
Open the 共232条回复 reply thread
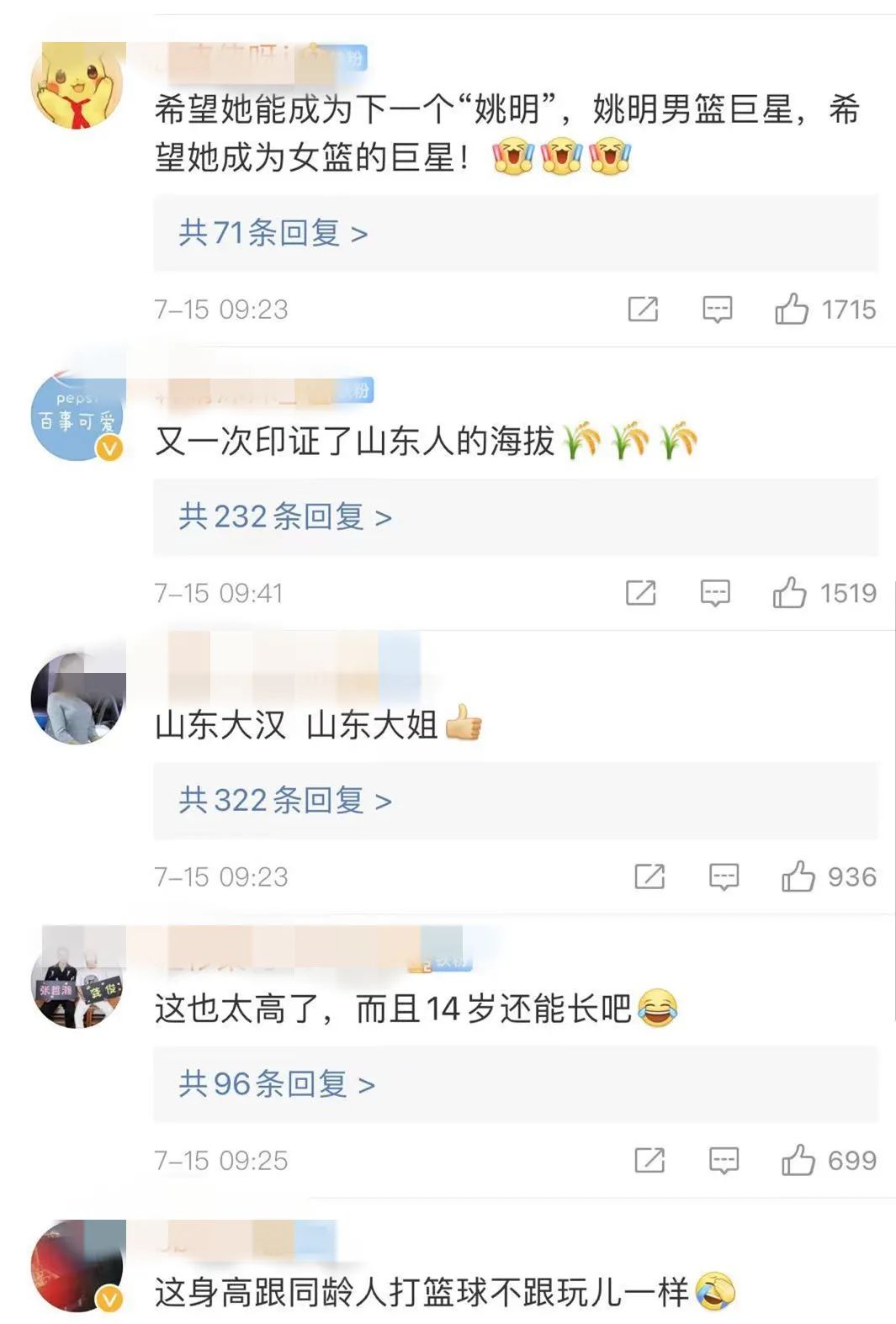[x=285, y=516]
